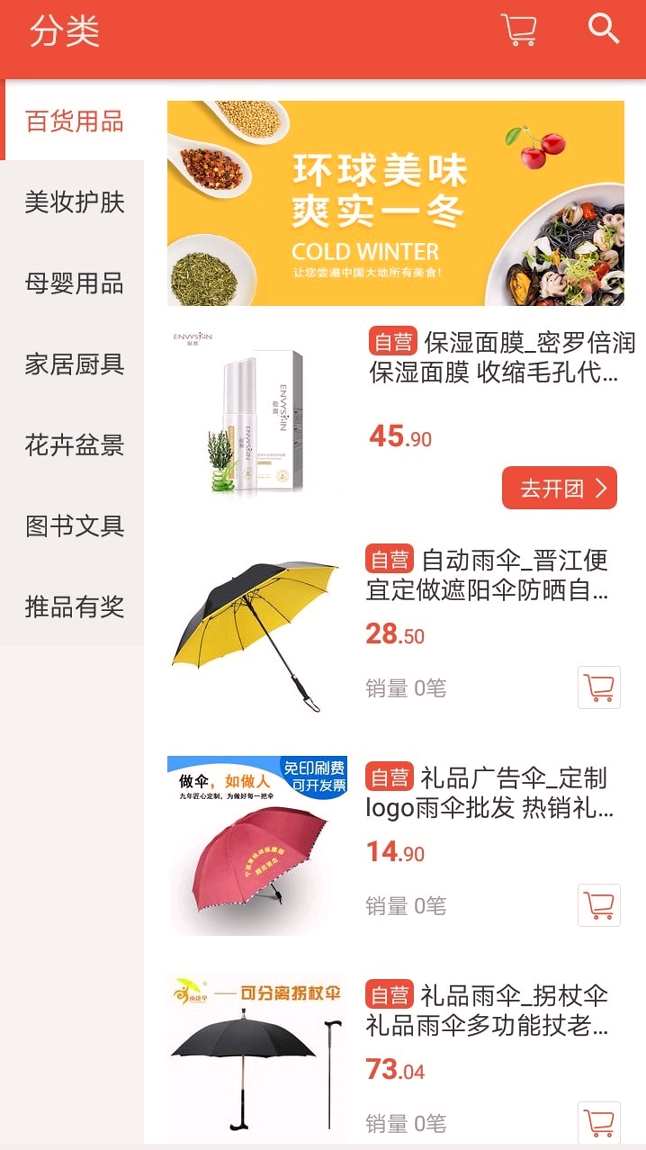Open the 环球美味 Cold Winter banner
Image resolution: width=646 pixels, height=1150 pixels.
coord(395,203)
